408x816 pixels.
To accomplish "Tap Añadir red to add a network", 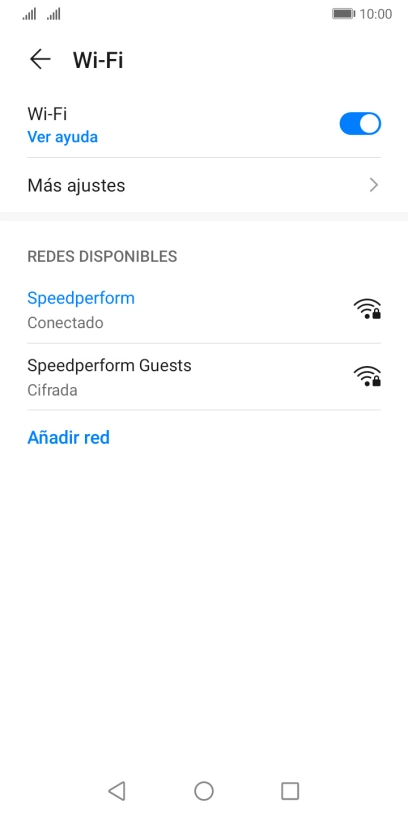I will 68,438.
